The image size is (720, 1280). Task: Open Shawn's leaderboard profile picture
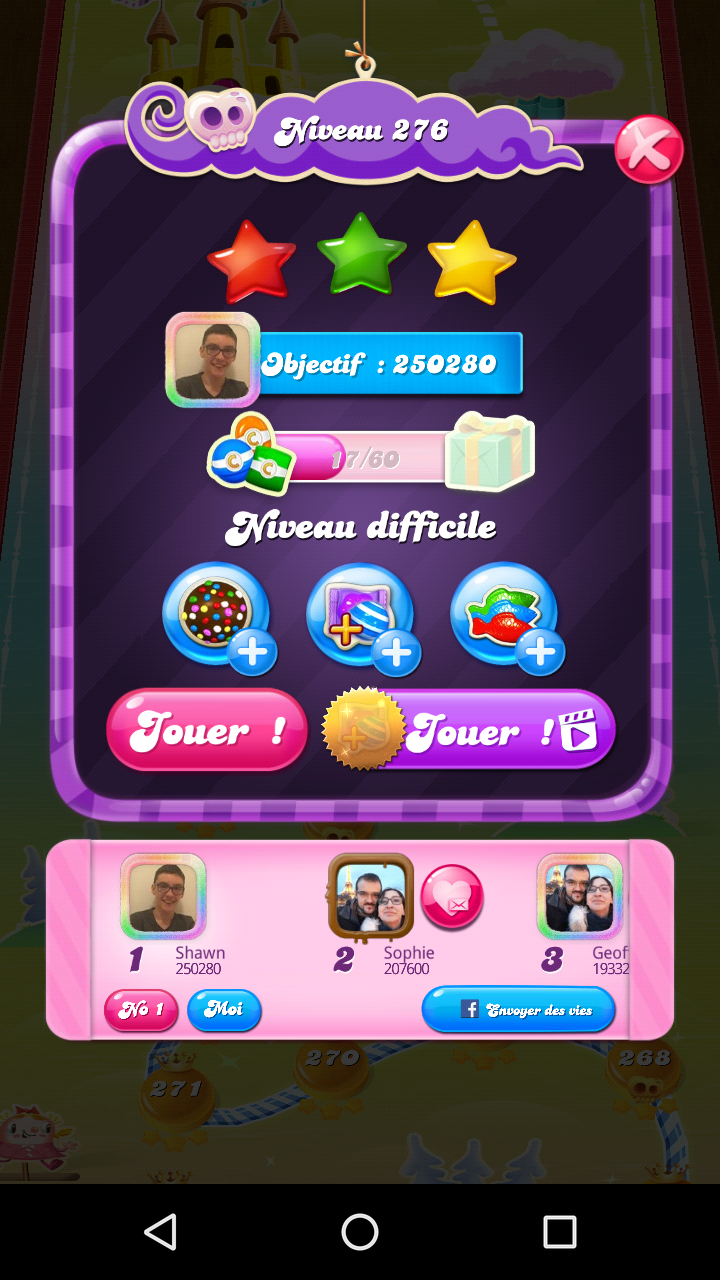click(x=163, y=896)
